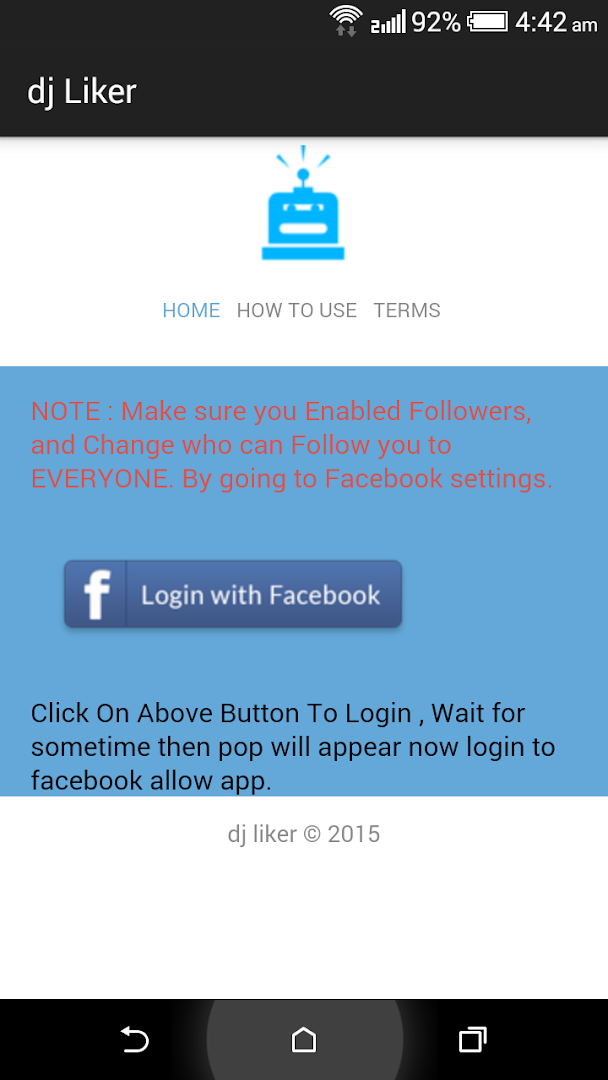Screen dimensions: 608x1080
Task: Switch to the HOME tab
Action: point(191,310)
